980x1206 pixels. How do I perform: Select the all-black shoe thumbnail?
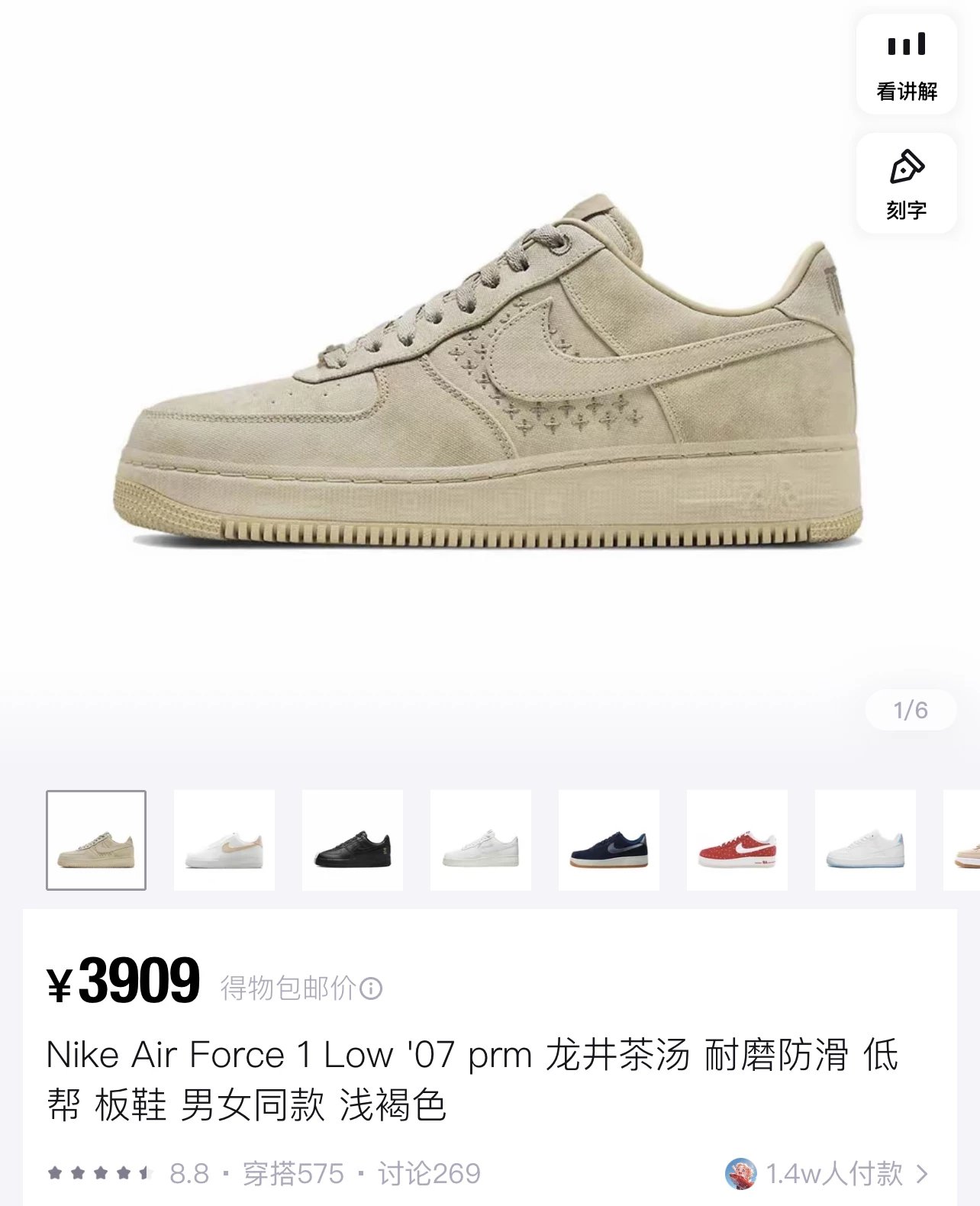(353, 840)
